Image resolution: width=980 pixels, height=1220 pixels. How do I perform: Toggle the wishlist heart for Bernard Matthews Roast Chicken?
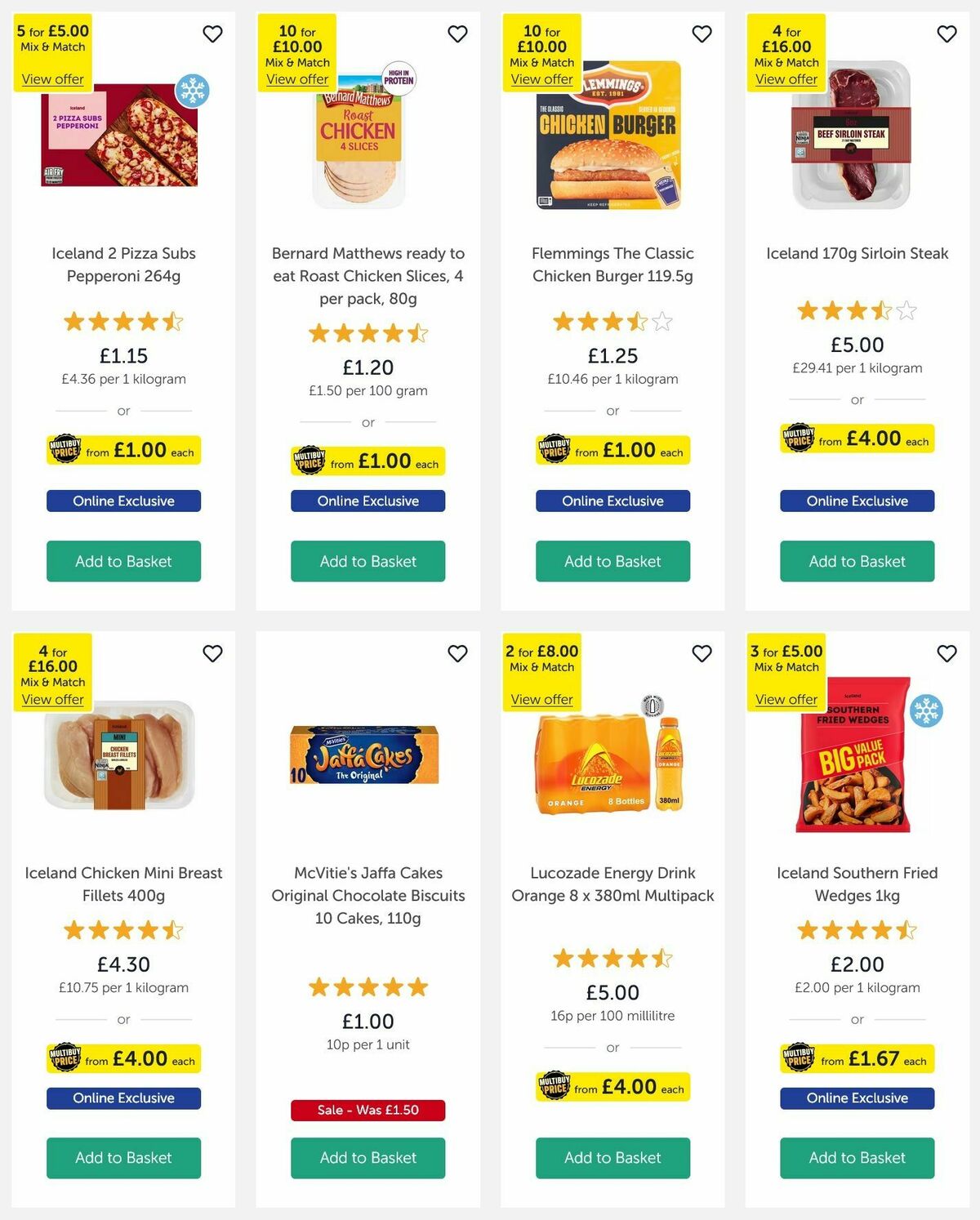tap(457, 34)
